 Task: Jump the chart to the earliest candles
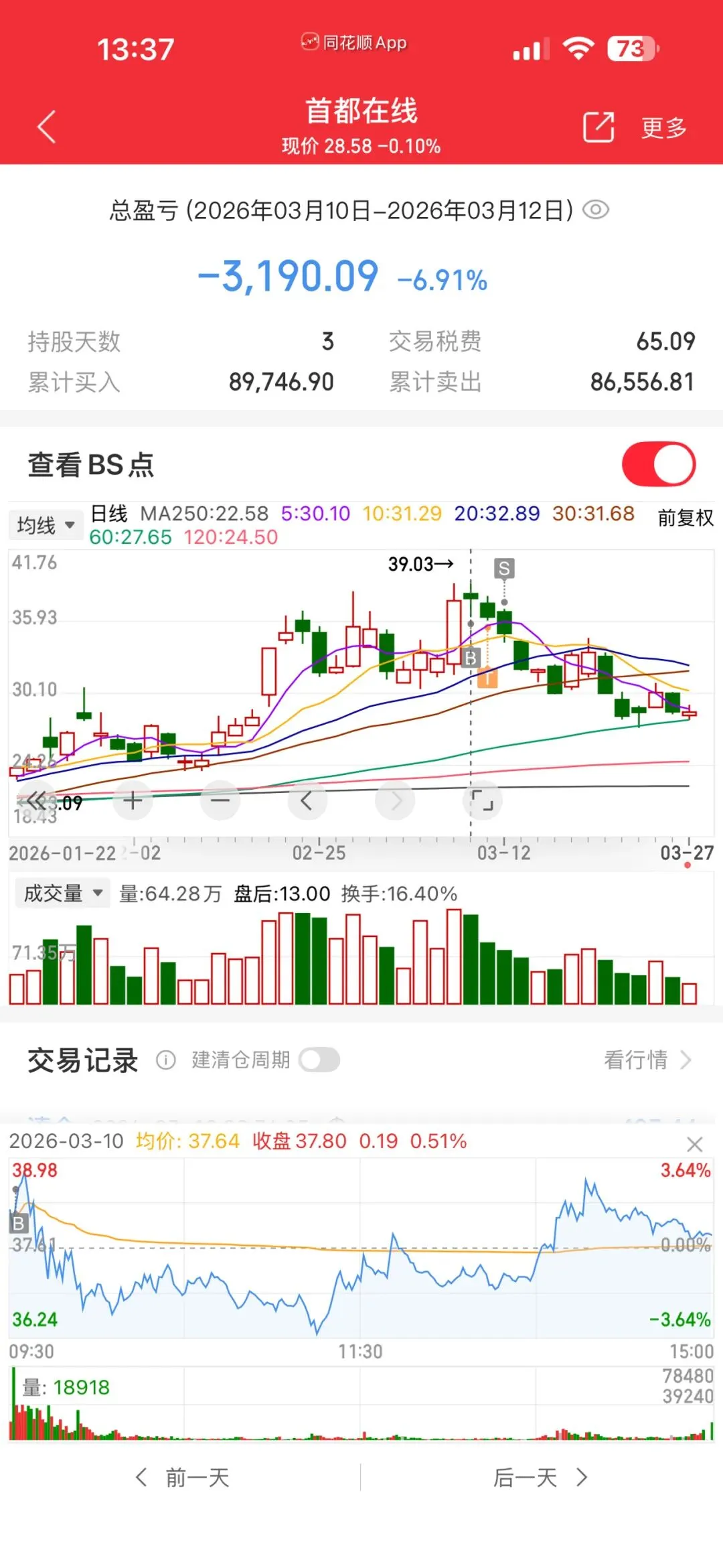point(36,800)
